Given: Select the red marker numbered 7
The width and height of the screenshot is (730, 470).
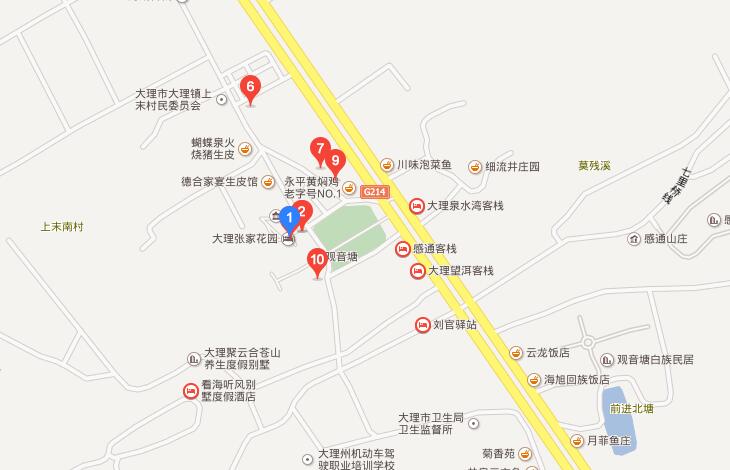Looking at the screenshot, I should pos(320,148).
